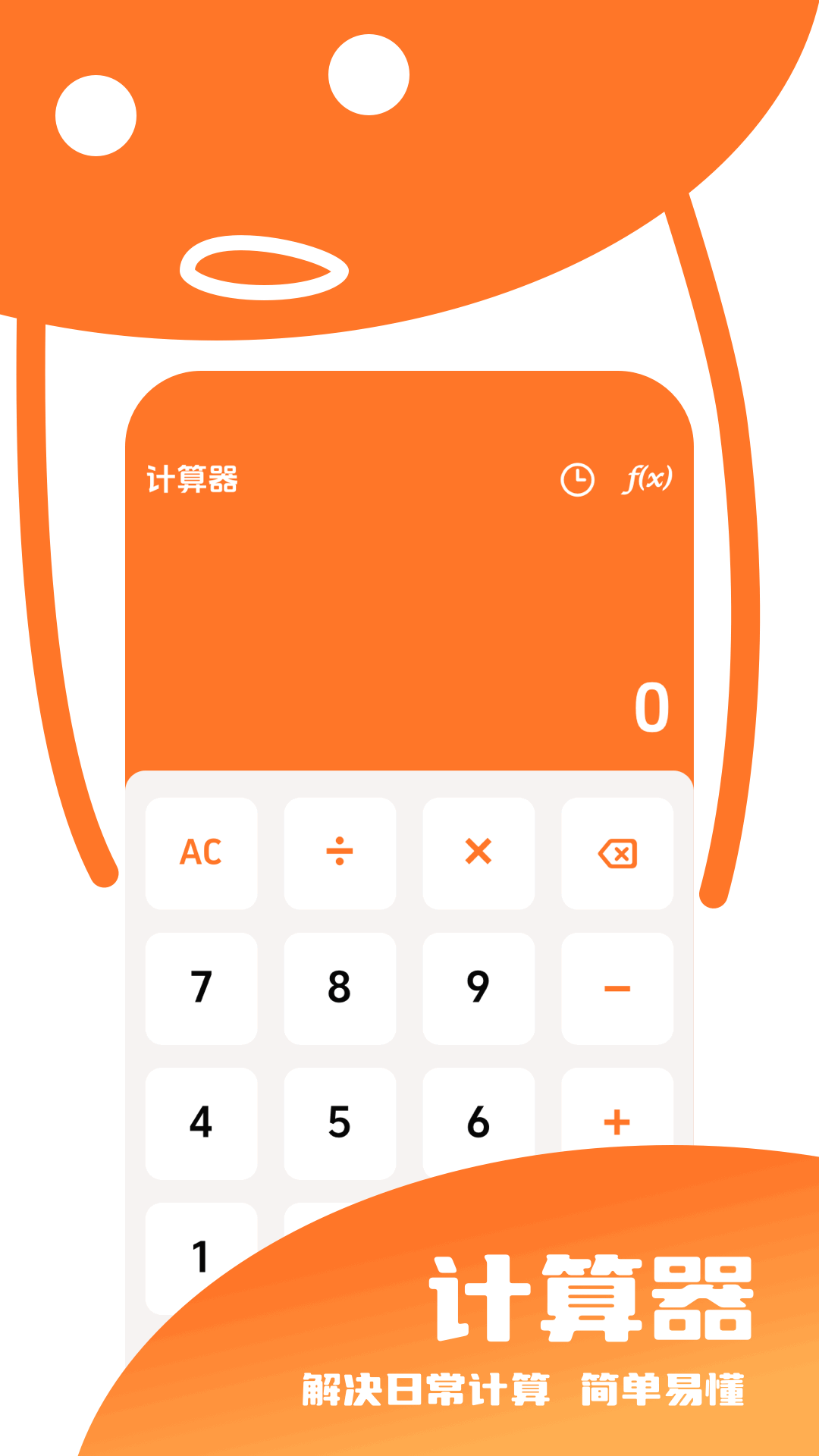Tap the AC clear-all key
819x1456 pixels.
[x=201, y=853]
